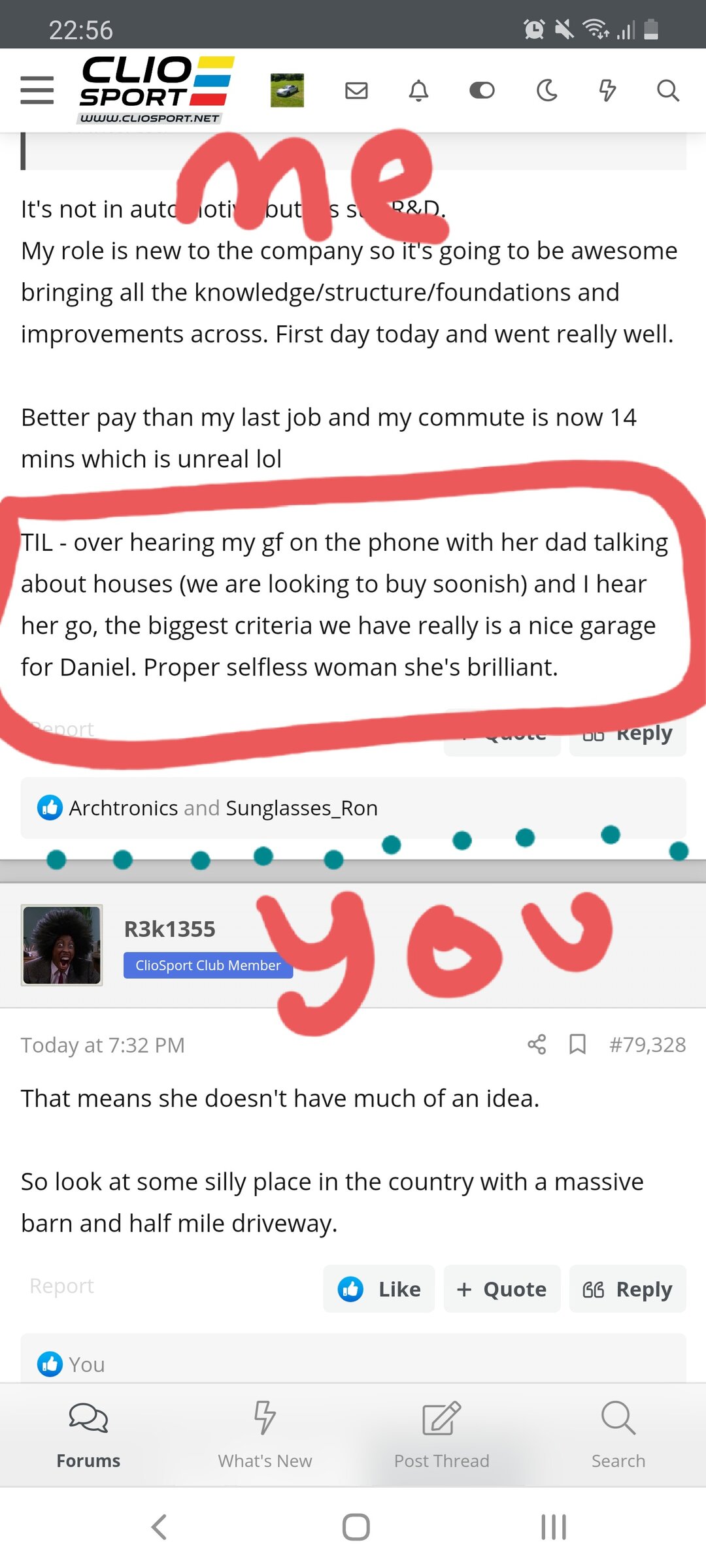Screen dimensions: 706x1568
Task: Open your account avatar in header
Action: (x=287, y=90)
